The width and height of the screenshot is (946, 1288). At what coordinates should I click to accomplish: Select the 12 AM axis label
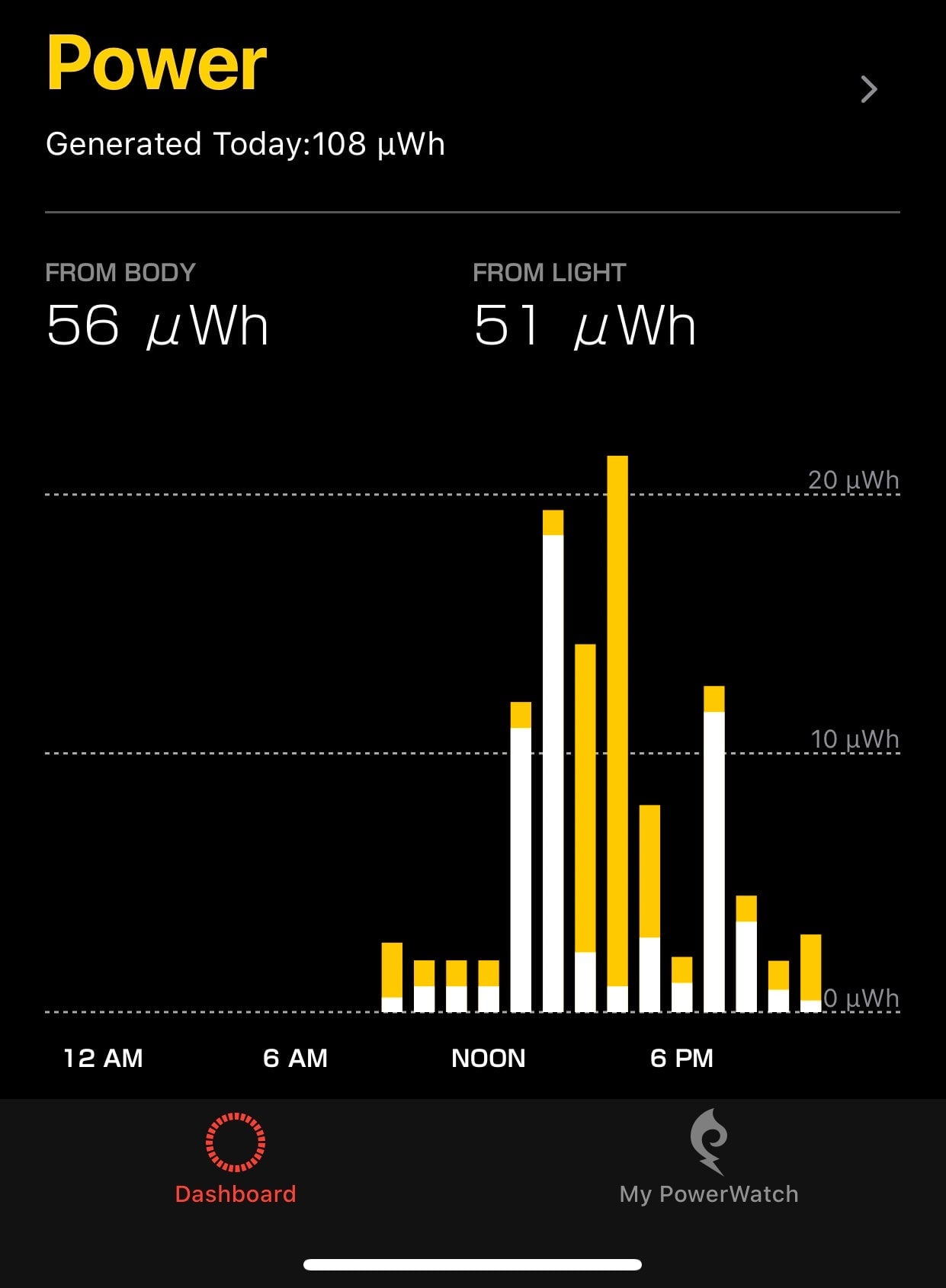[x=101, y=1058]
